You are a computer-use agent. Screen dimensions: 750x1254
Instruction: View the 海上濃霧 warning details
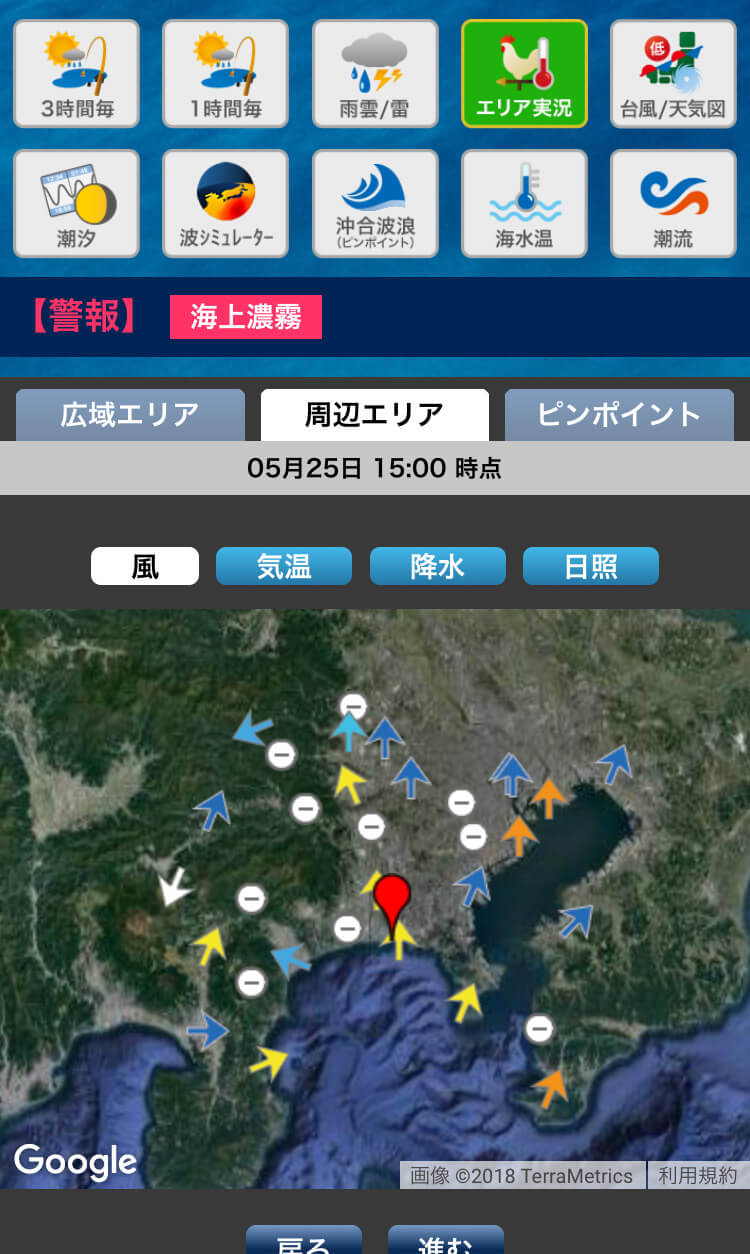click(246, 317)
